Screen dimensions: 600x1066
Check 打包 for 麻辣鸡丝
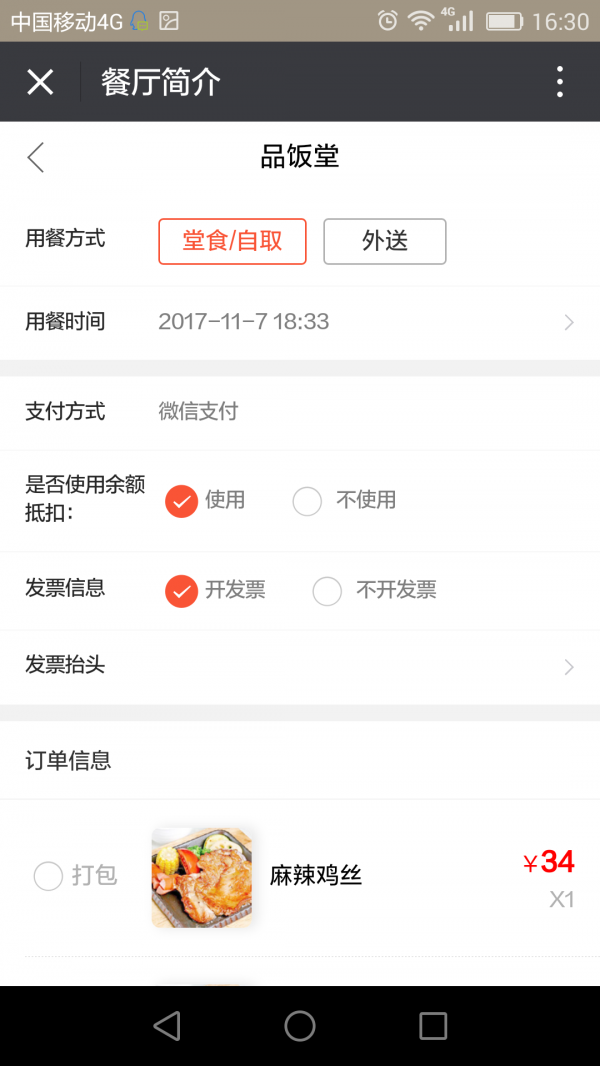(x=49, y=876)
